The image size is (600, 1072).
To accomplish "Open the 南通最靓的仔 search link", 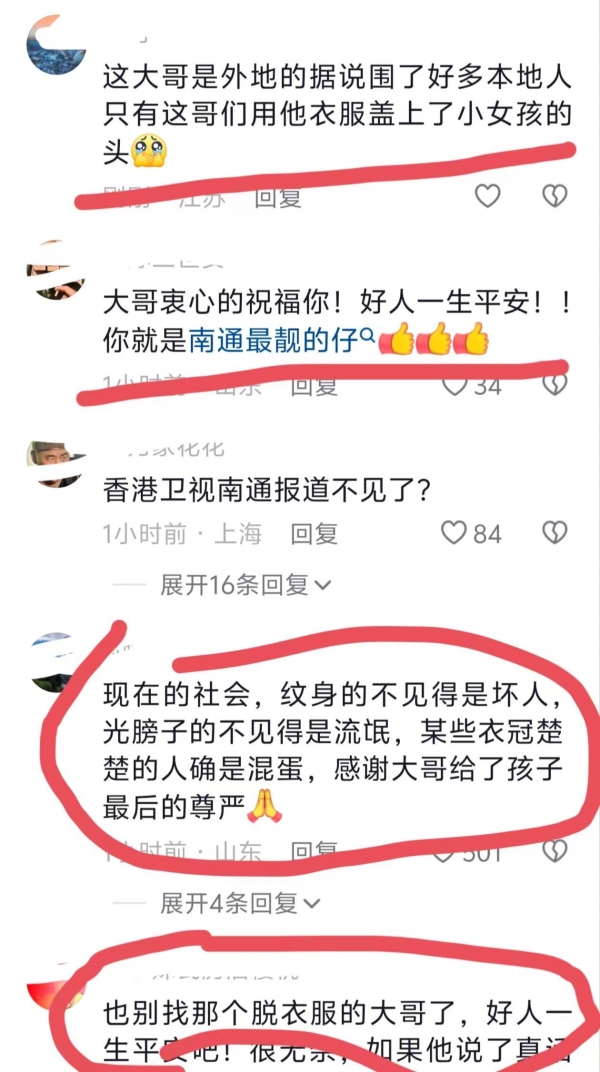I will tap(281, 342).
